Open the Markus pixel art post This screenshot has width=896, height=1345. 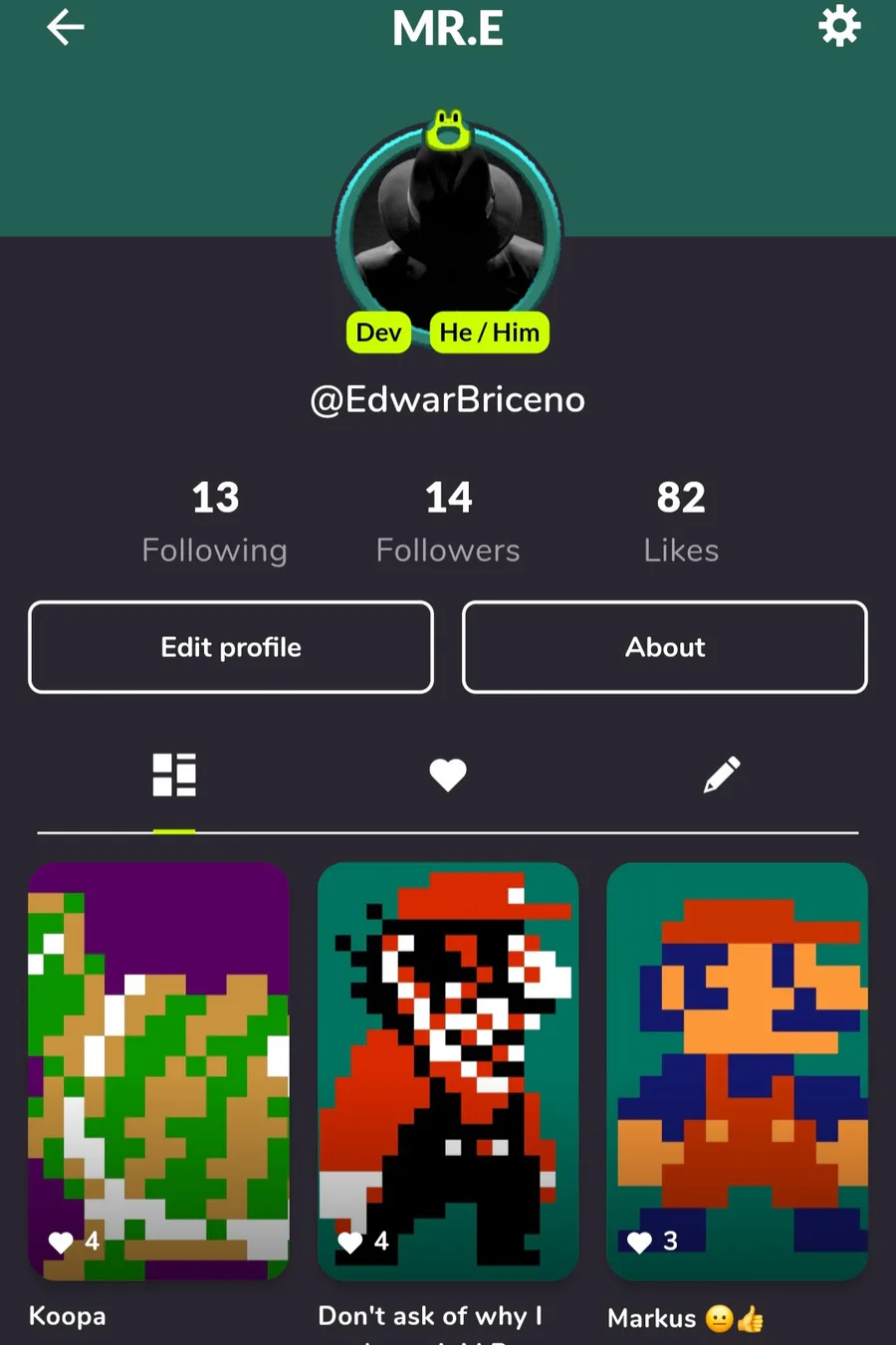click(737, 1070)
